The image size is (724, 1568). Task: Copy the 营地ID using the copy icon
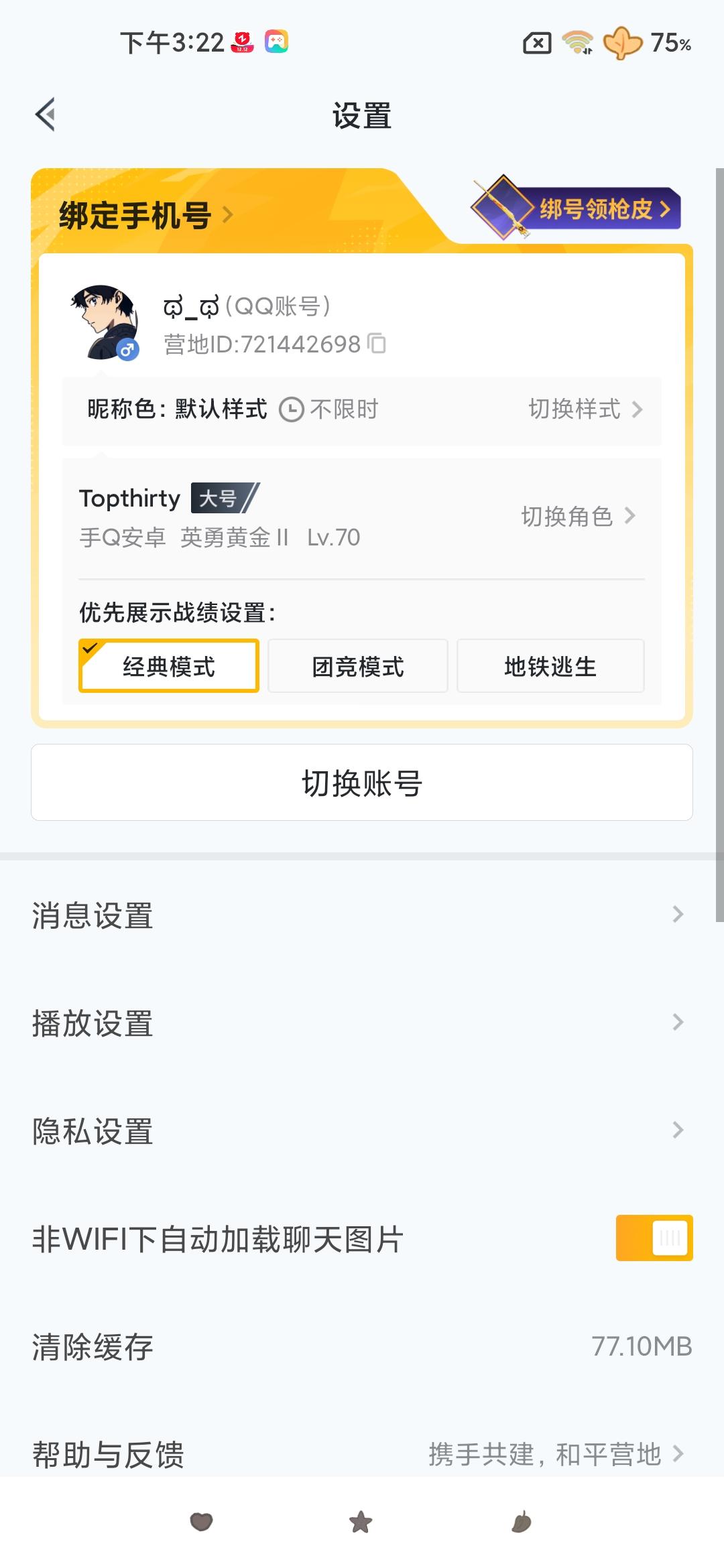click(379, 344)
